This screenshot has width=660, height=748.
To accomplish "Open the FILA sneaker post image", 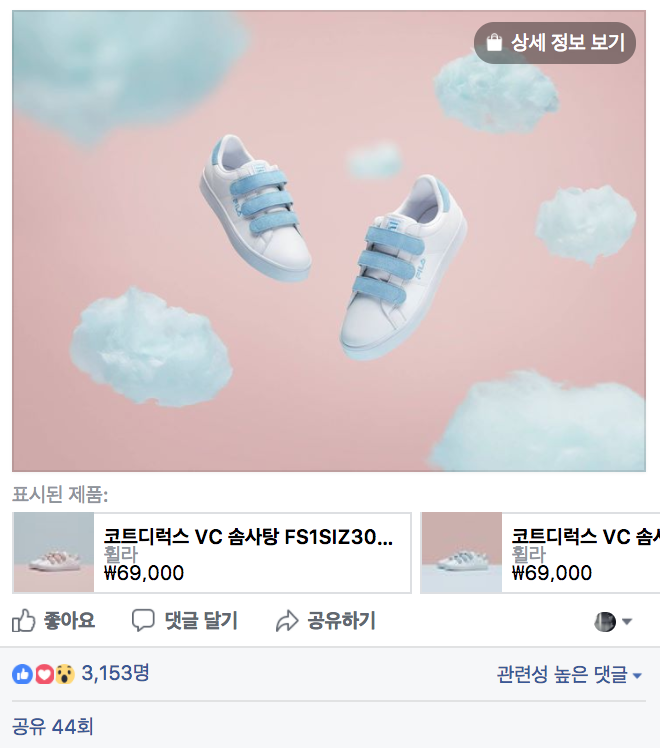I will pos(329,241).
